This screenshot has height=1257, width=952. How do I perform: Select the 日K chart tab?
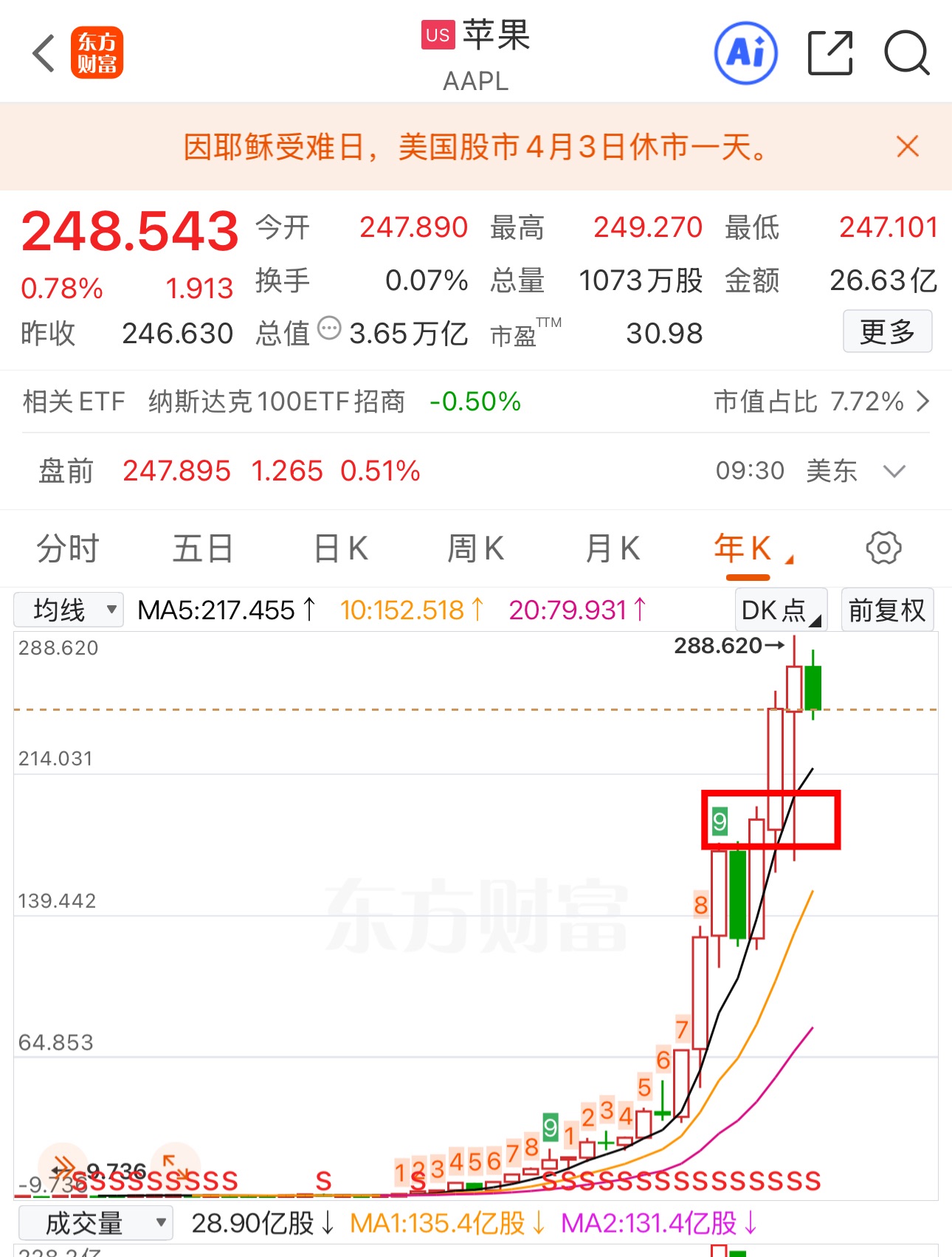(341, 549)
